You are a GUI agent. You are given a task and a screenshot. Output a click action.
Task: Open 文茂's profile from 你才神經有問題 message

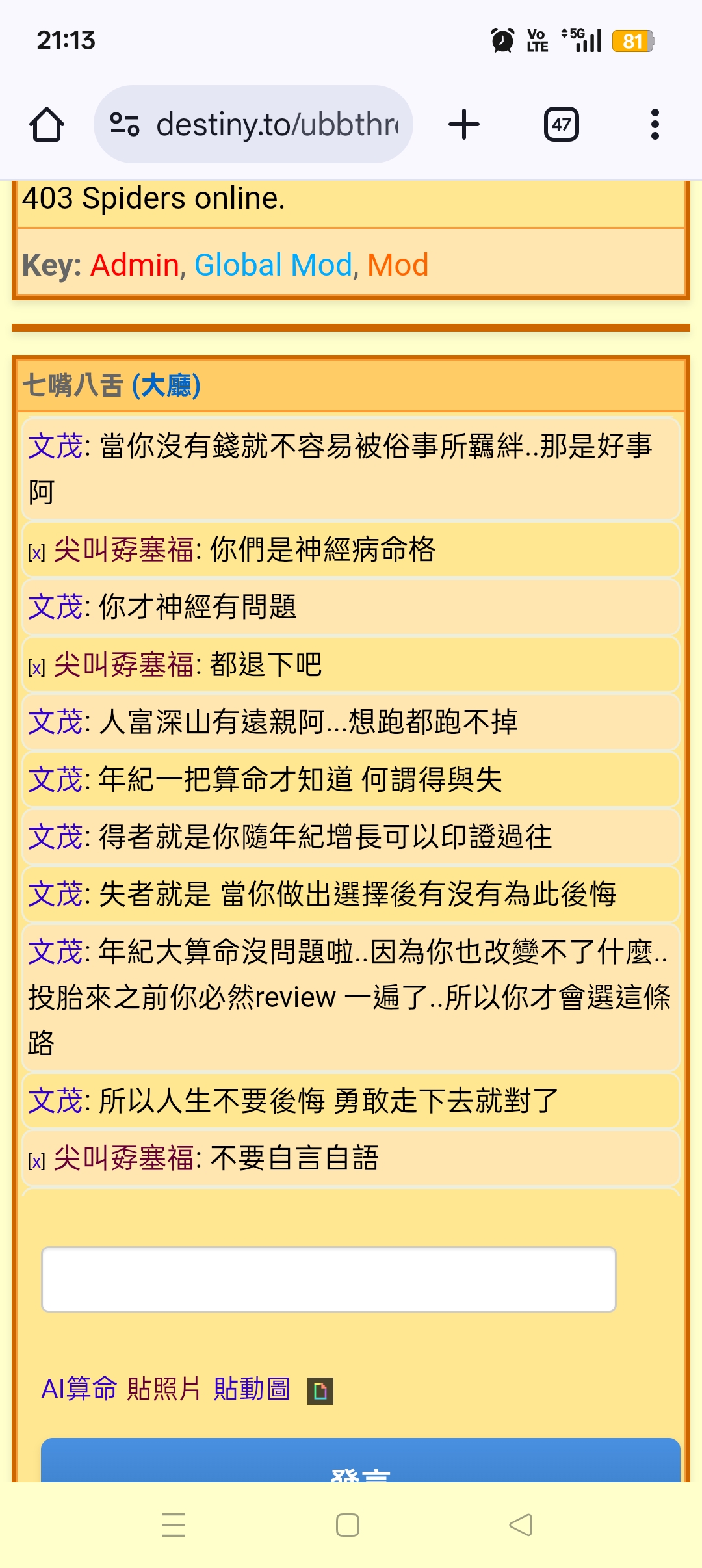55,607
